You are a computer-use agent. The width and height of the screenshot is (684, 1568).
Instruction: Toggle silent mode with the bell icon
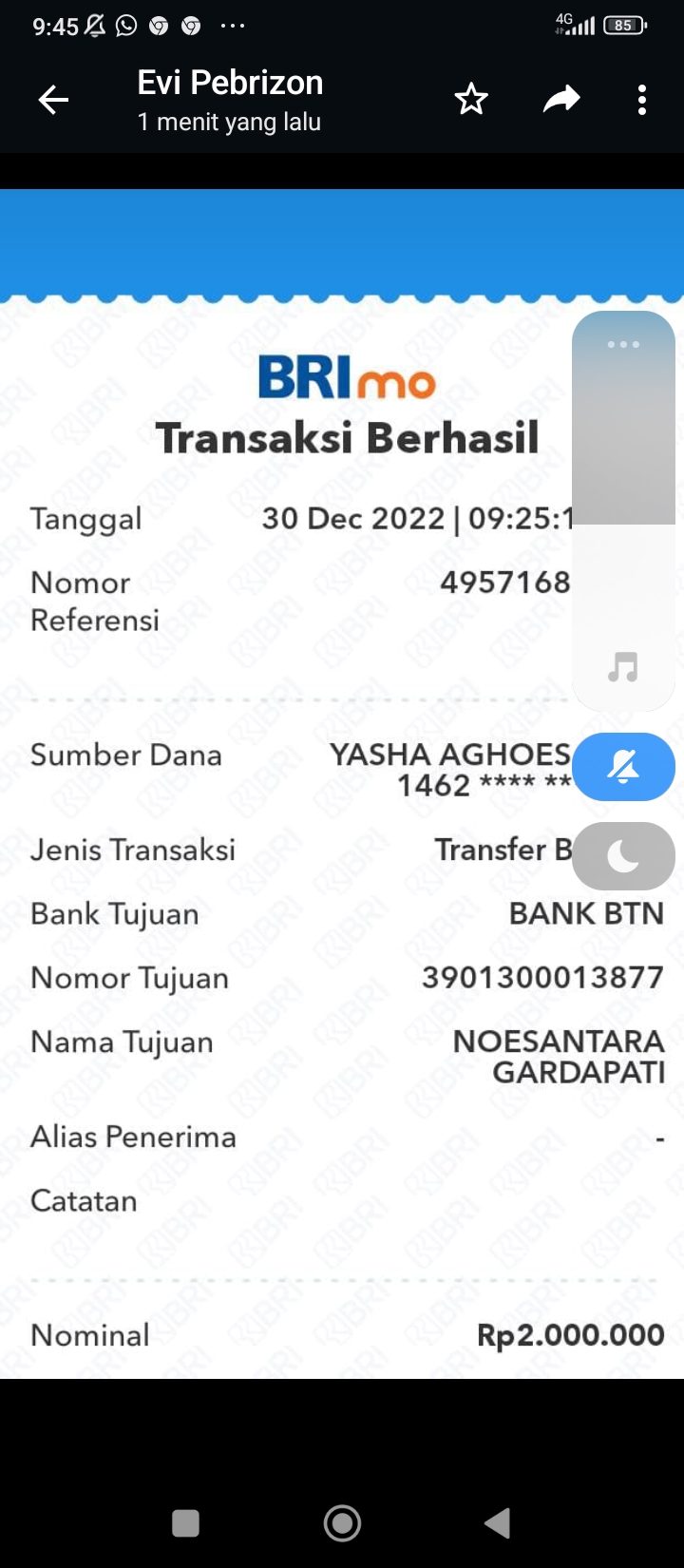point(623,767)
